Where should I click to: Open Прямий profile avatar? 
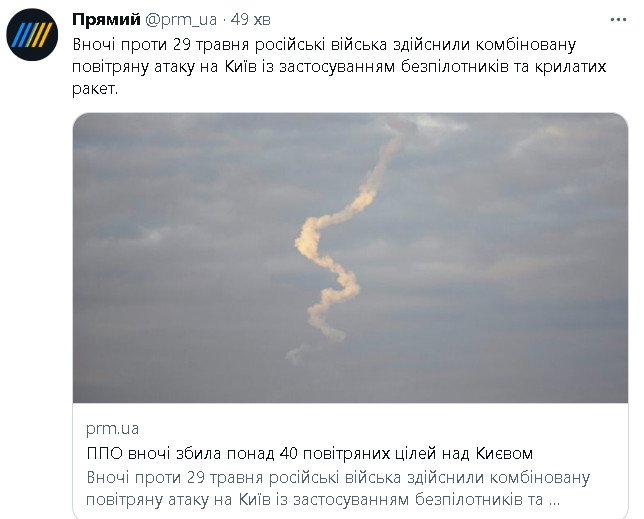[32, 35]
